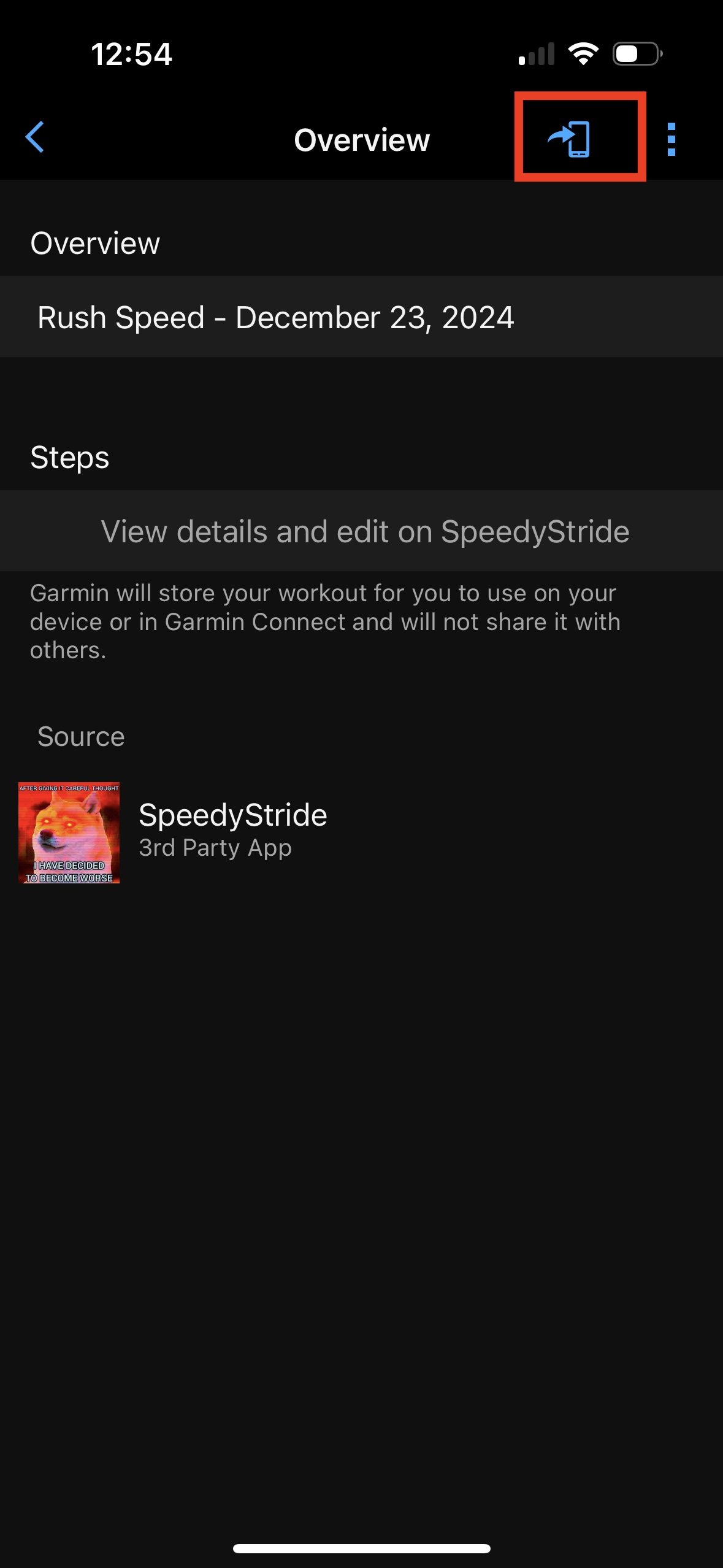The width and height of the screenshot is (723, 1568).
Task: Tap the Wi-Fi indicator in the status bar
Action: [x=581, y=54]
